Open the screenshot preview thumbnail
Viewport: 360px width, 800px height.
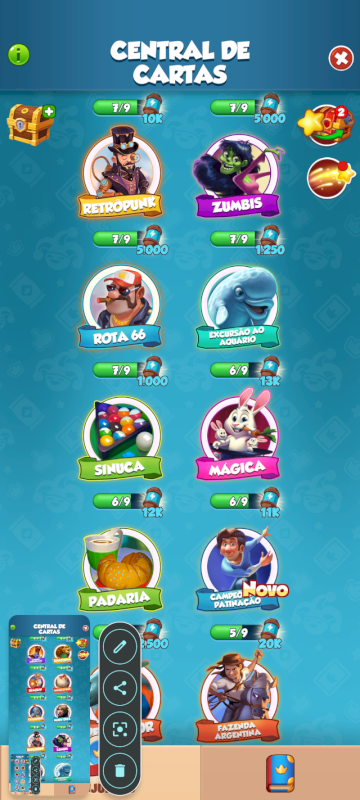[49, 705]
